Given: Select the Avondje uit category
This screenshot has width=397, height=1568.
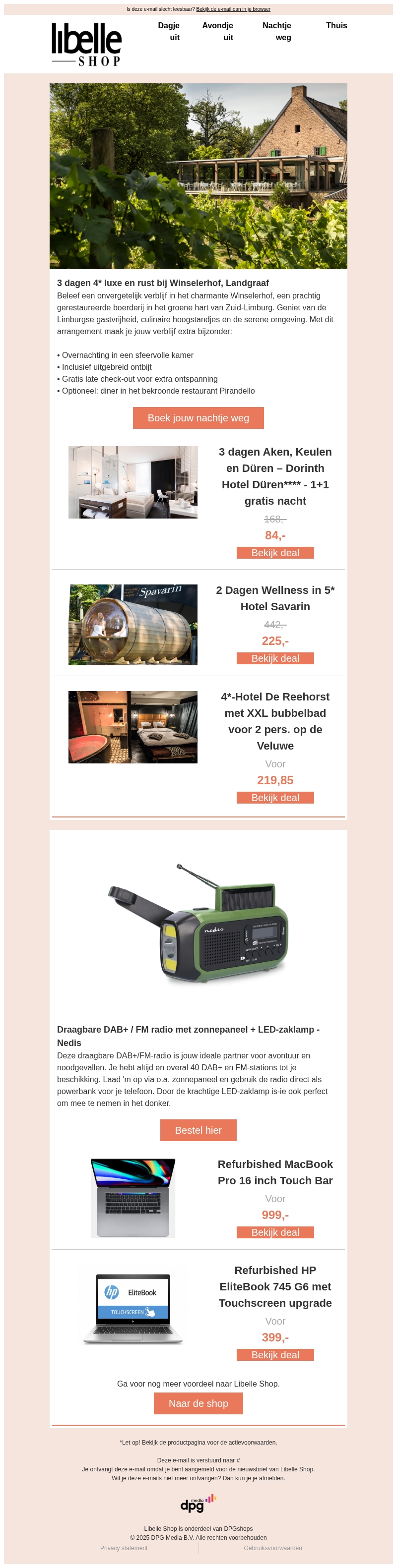Looking at the screenshot, I should pos(217,31).
